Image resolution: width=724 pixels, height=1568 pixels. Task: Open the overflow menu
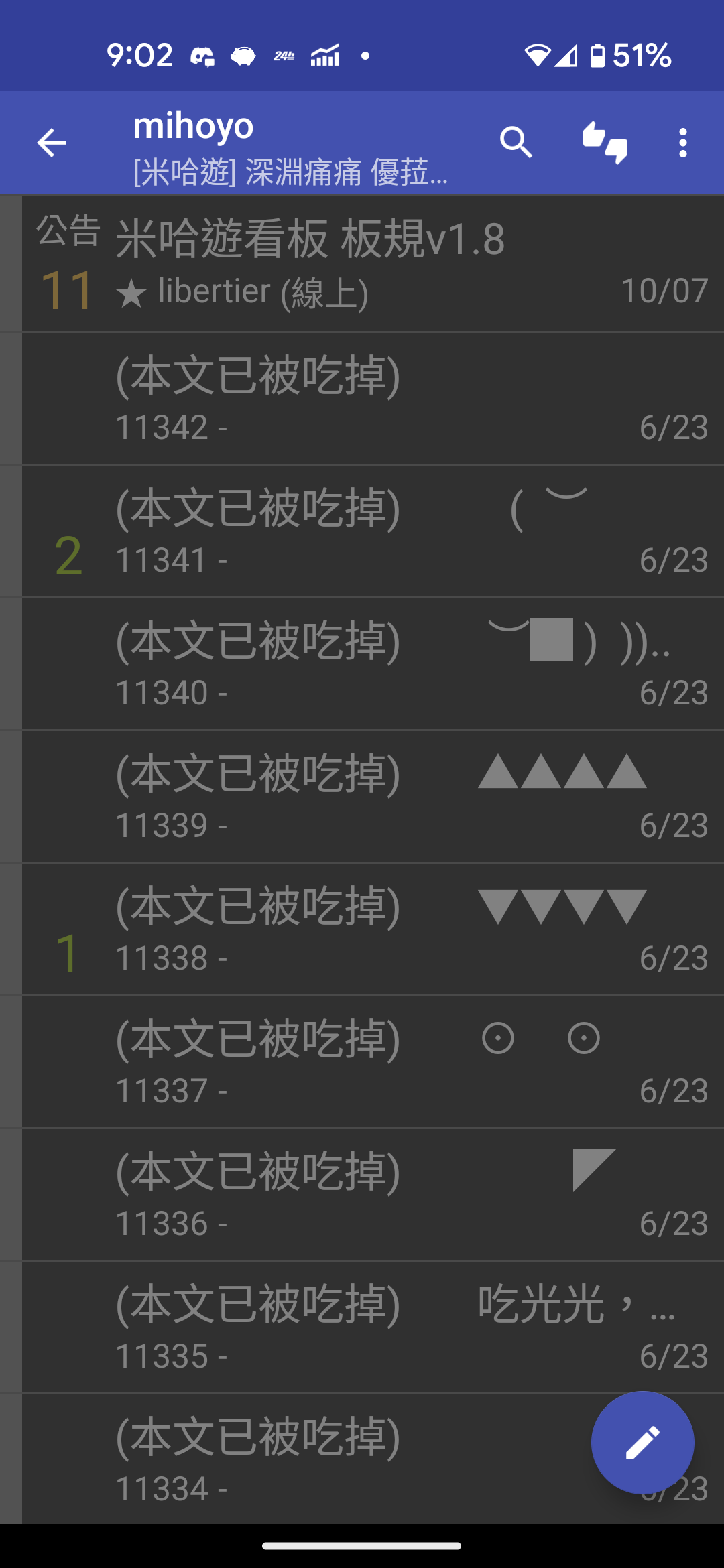(x=682, y=143)
